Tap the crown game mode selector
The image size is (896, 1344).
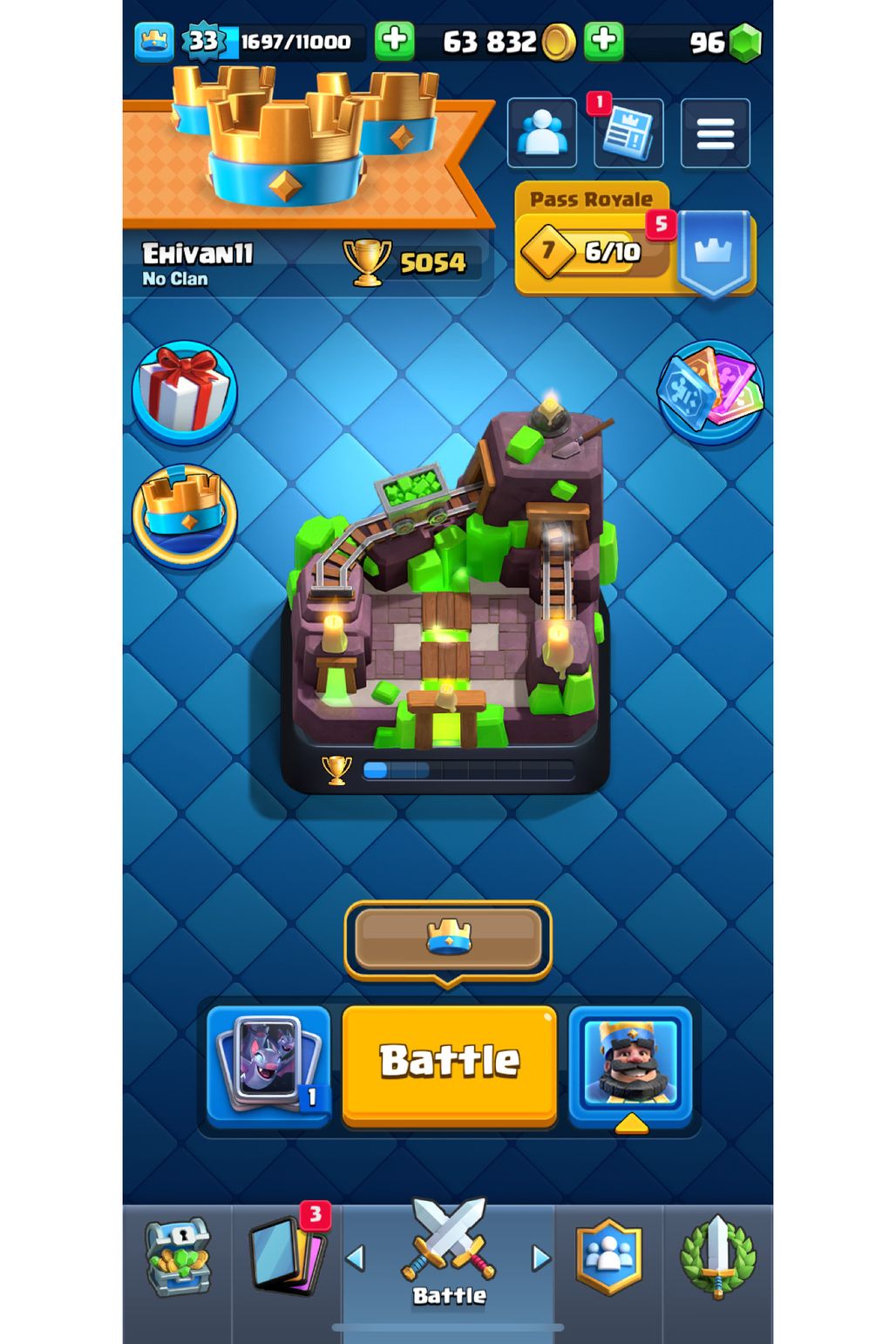(448, 940)
